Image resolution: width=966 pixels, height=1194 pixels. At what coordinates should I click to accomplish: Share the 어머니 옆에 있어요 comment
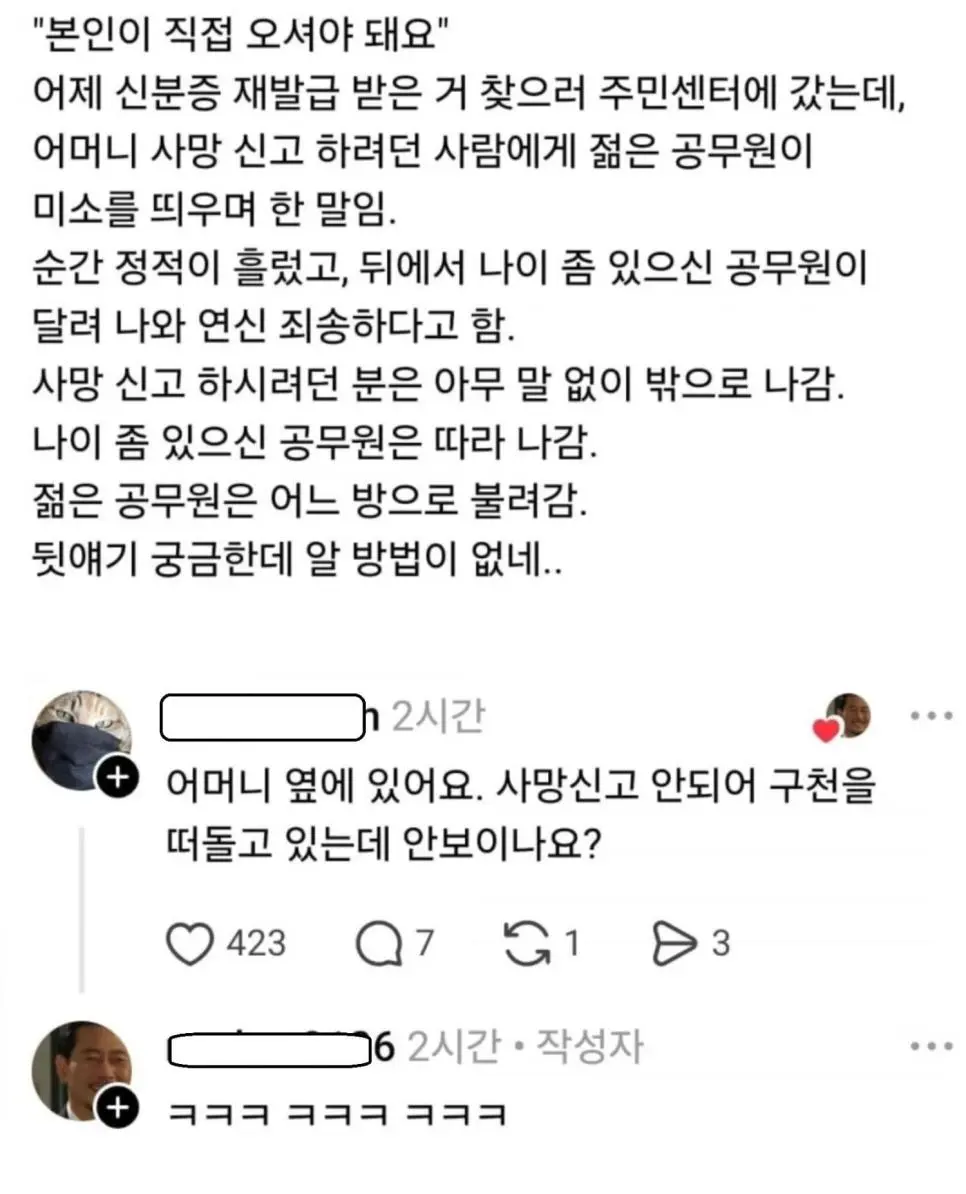coord(672,943)
